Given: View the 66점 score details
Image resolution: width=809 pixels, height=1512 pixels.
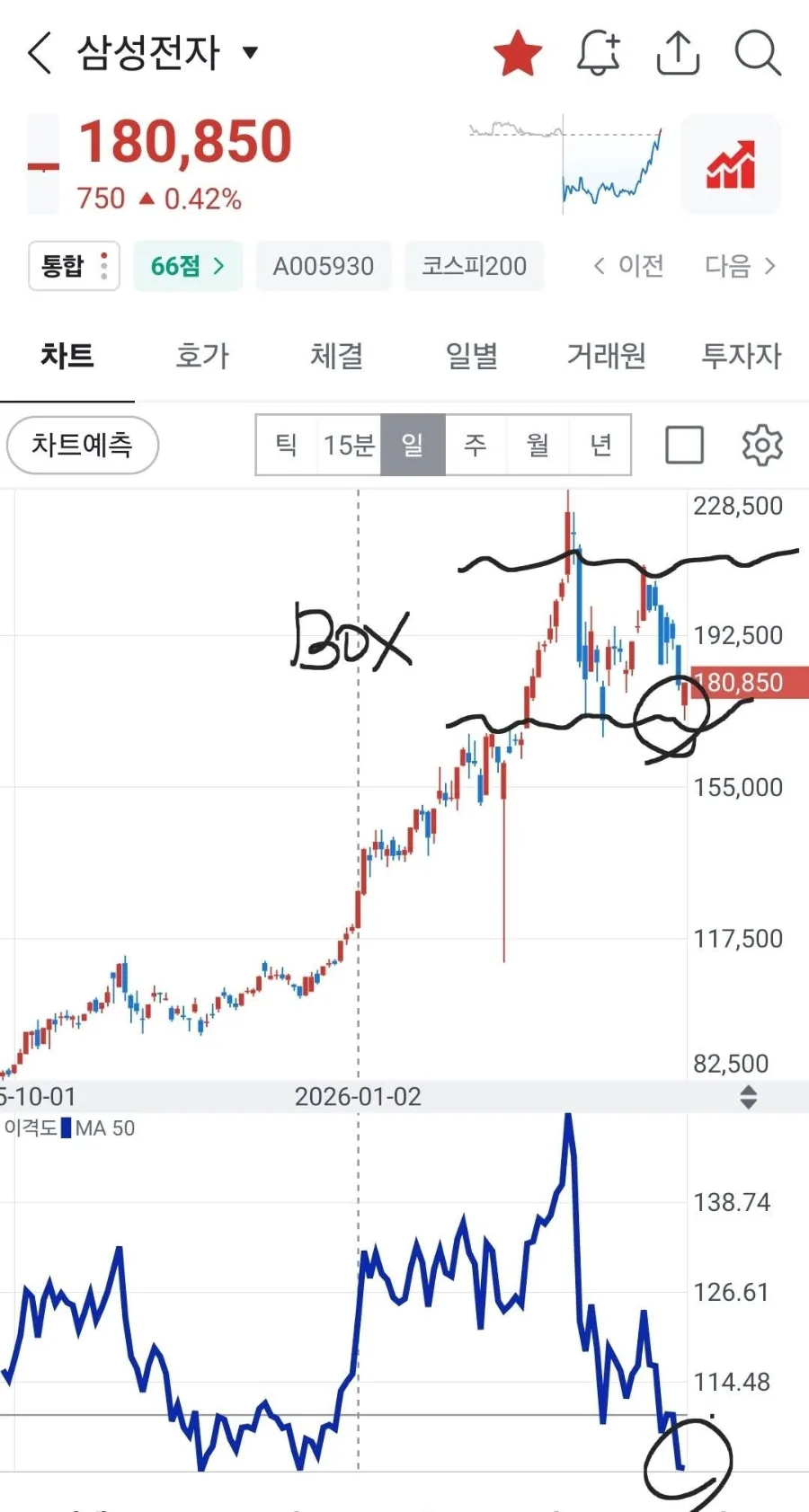Looking at the screenshot, I should click(x=188, y=266).
